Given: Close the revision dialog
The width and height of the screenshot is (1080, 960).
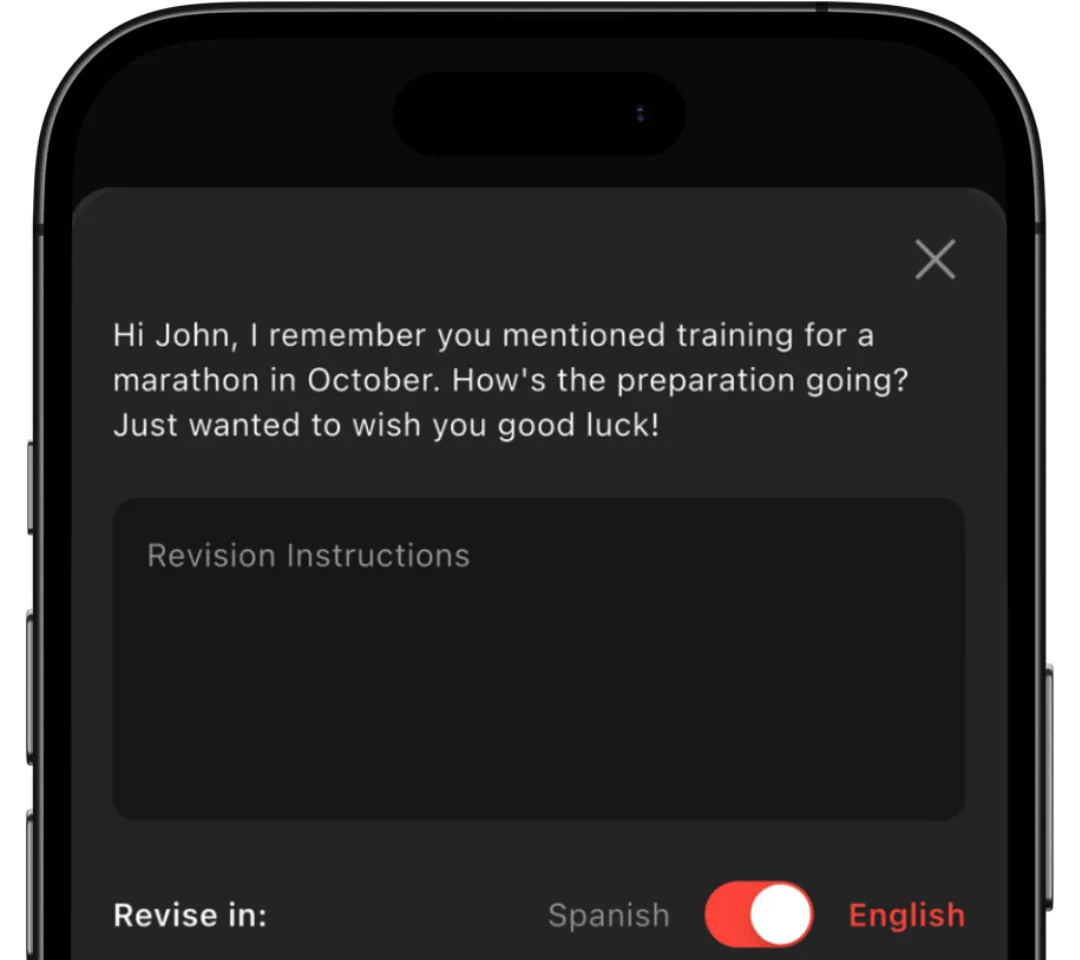Looking at the screenshot, I should coord(935,260).
